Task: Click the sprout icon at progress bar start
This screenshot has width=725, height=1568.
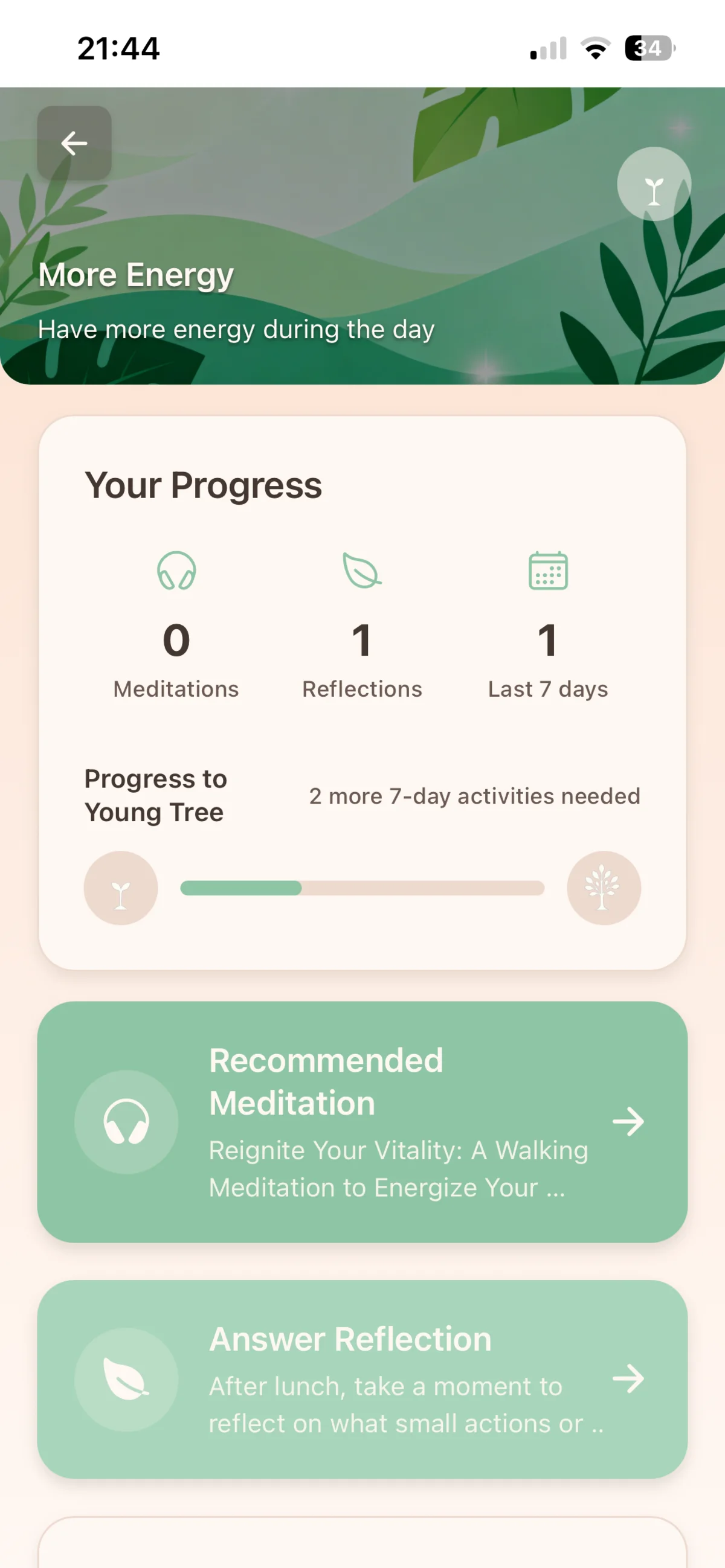Action: click(121, 888)
